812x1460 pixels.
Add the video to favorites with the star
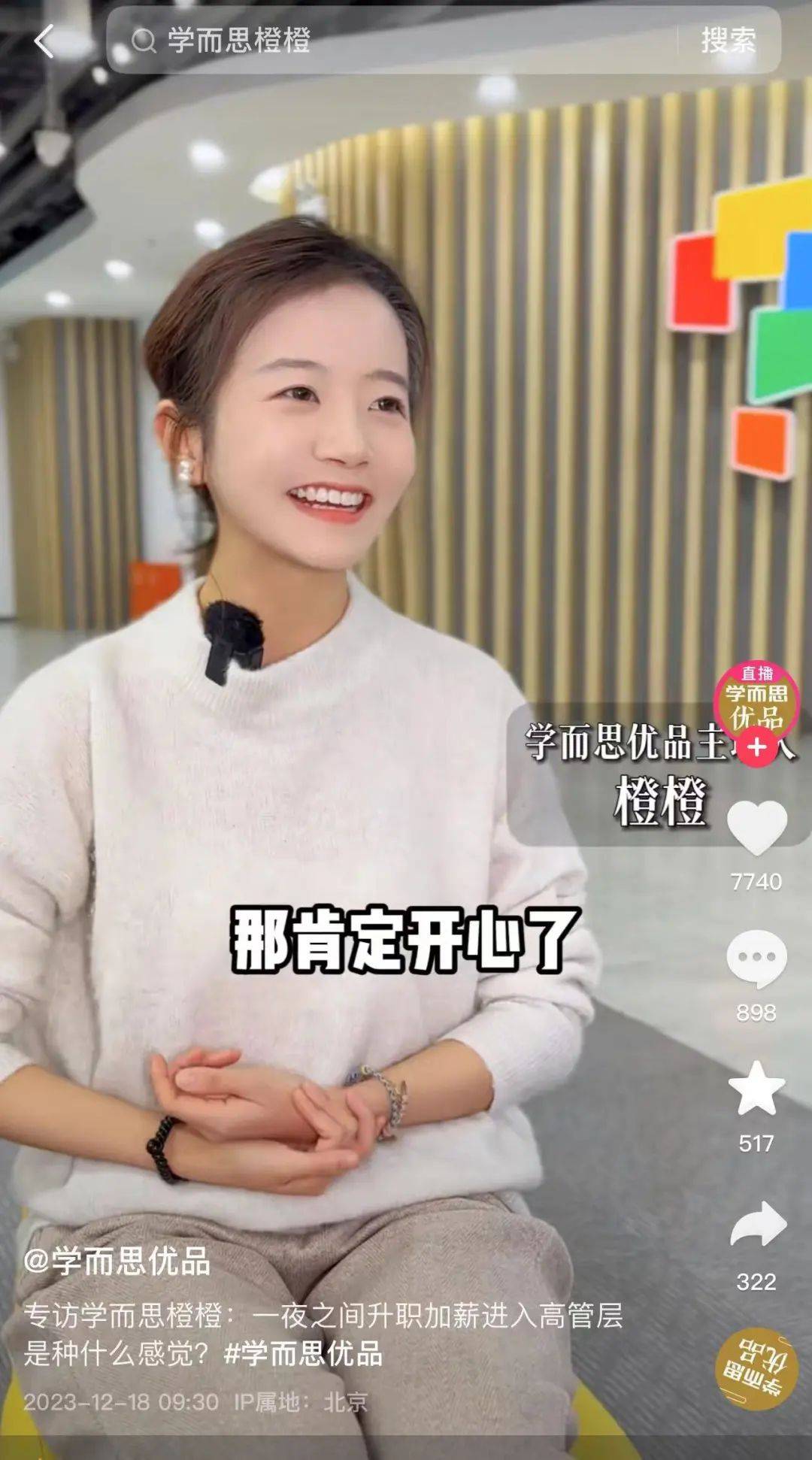pyautogui.click(x=756, y=1089)
